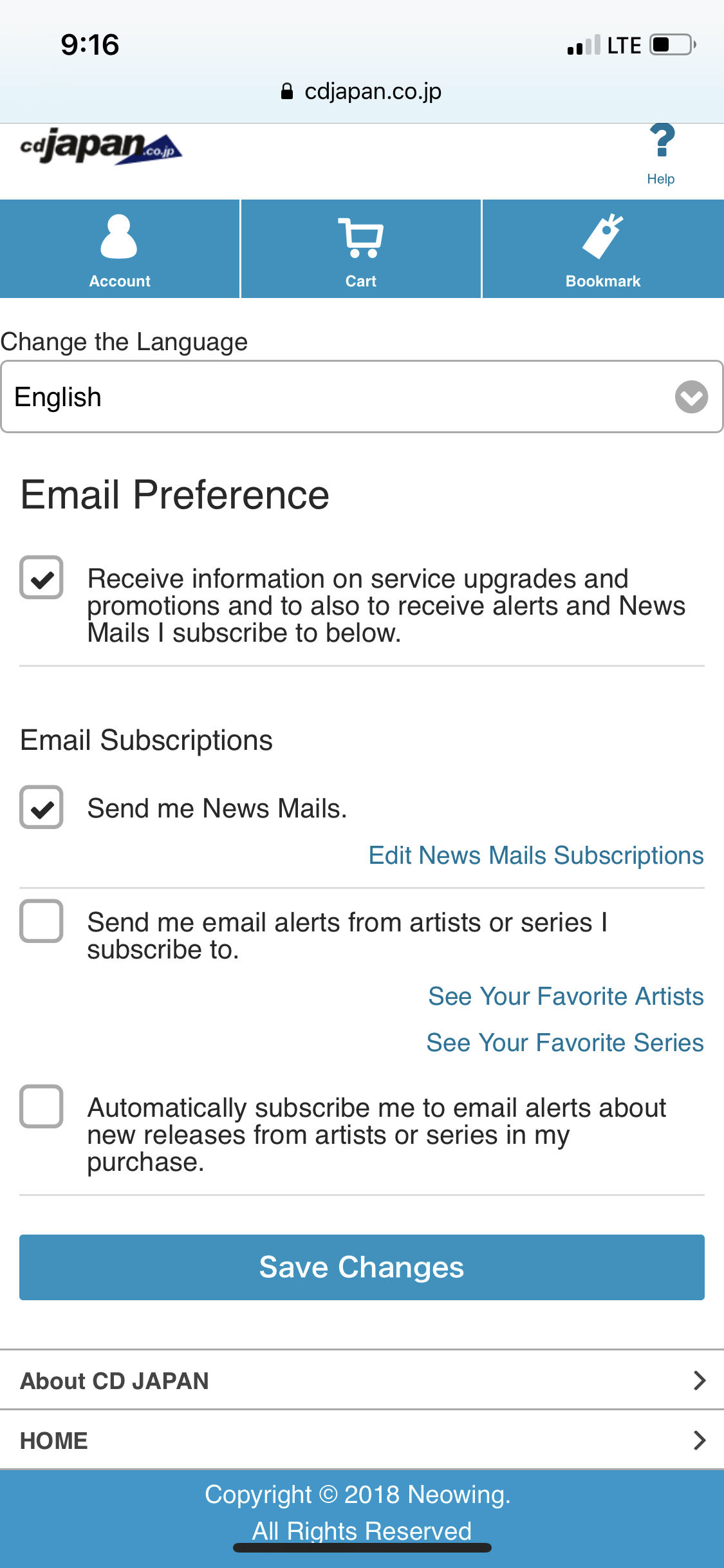Enable email alerts from subscribed artists or series
724x1568 pixels.
(x=41, y=921)
